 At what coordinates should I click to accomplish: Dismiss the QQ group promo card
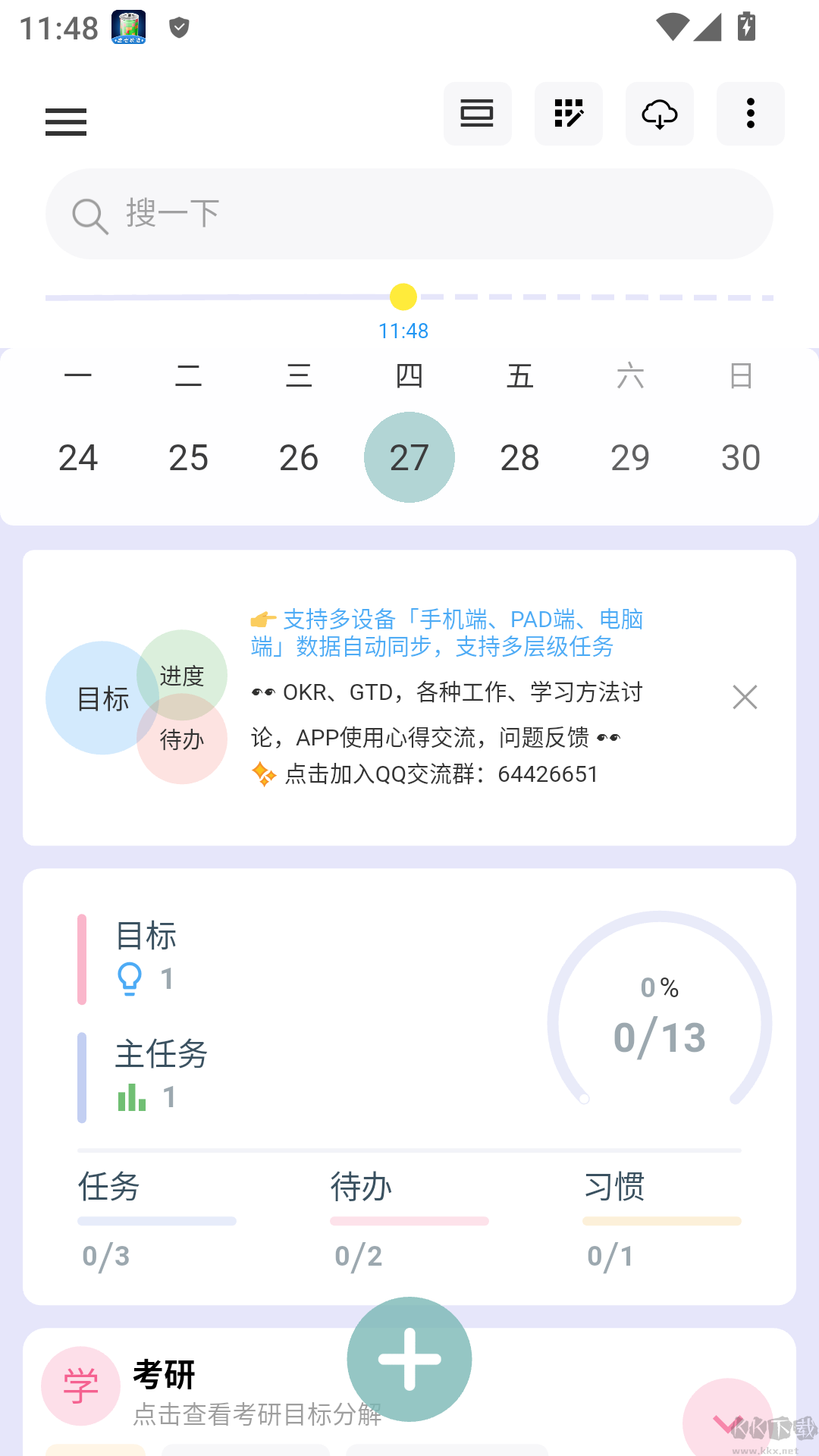[745, 696]
